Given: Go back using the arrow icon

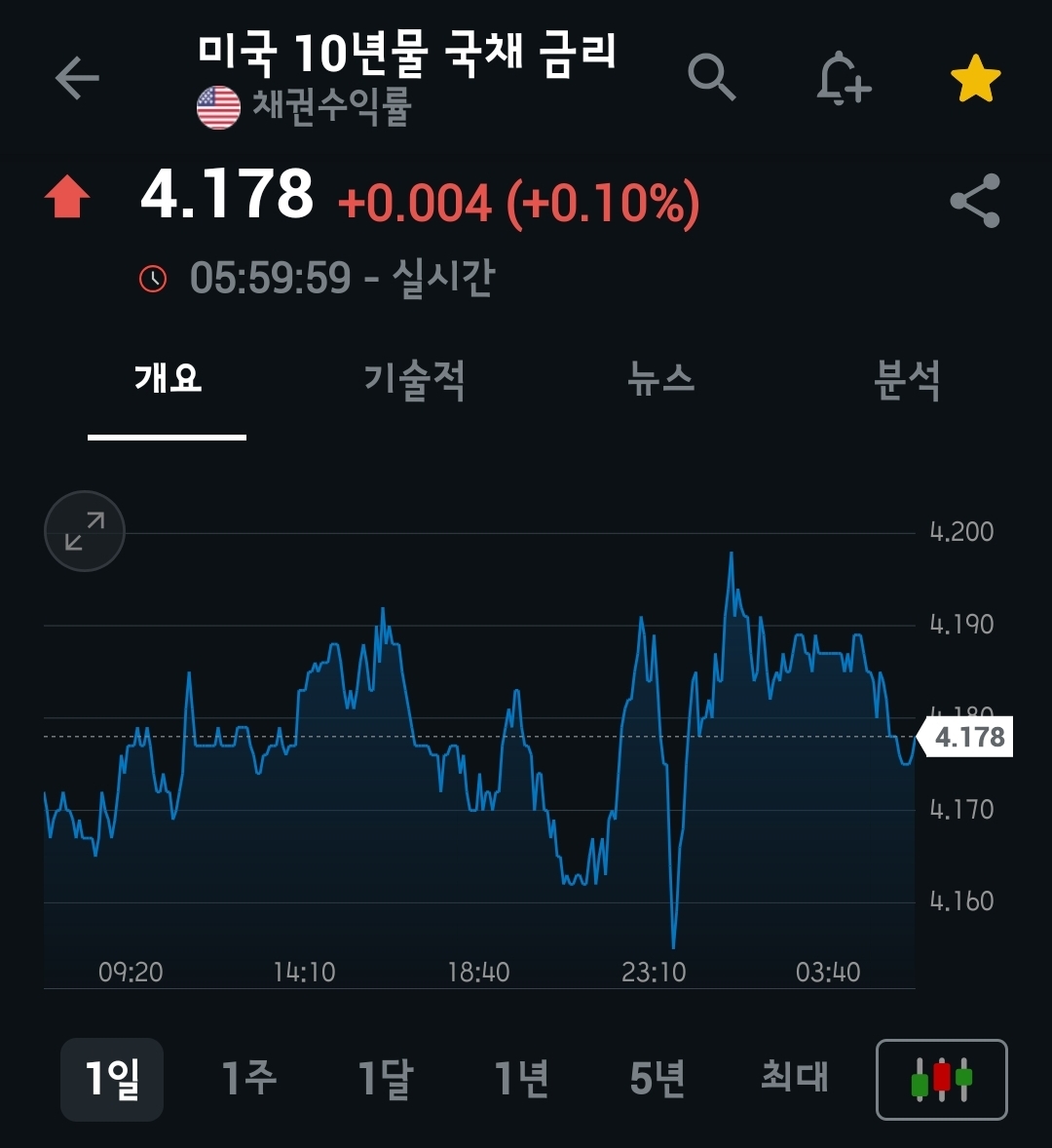Looking at the screenshot, I should point(77,78).
